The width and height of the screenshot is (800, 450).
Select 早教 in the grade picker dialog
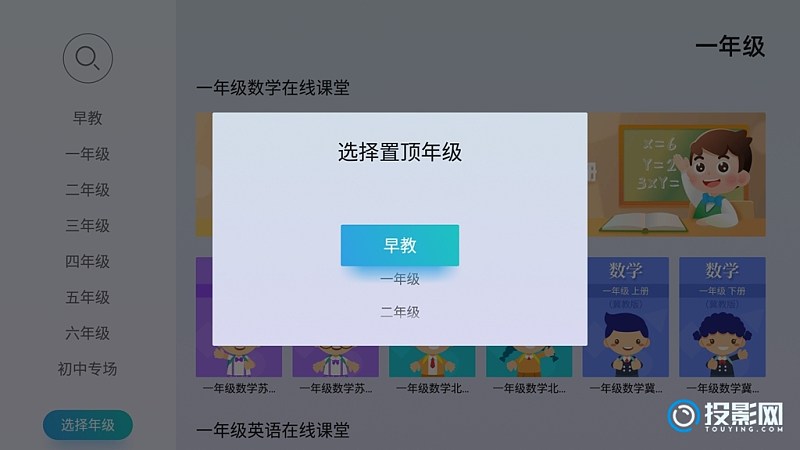399,246
